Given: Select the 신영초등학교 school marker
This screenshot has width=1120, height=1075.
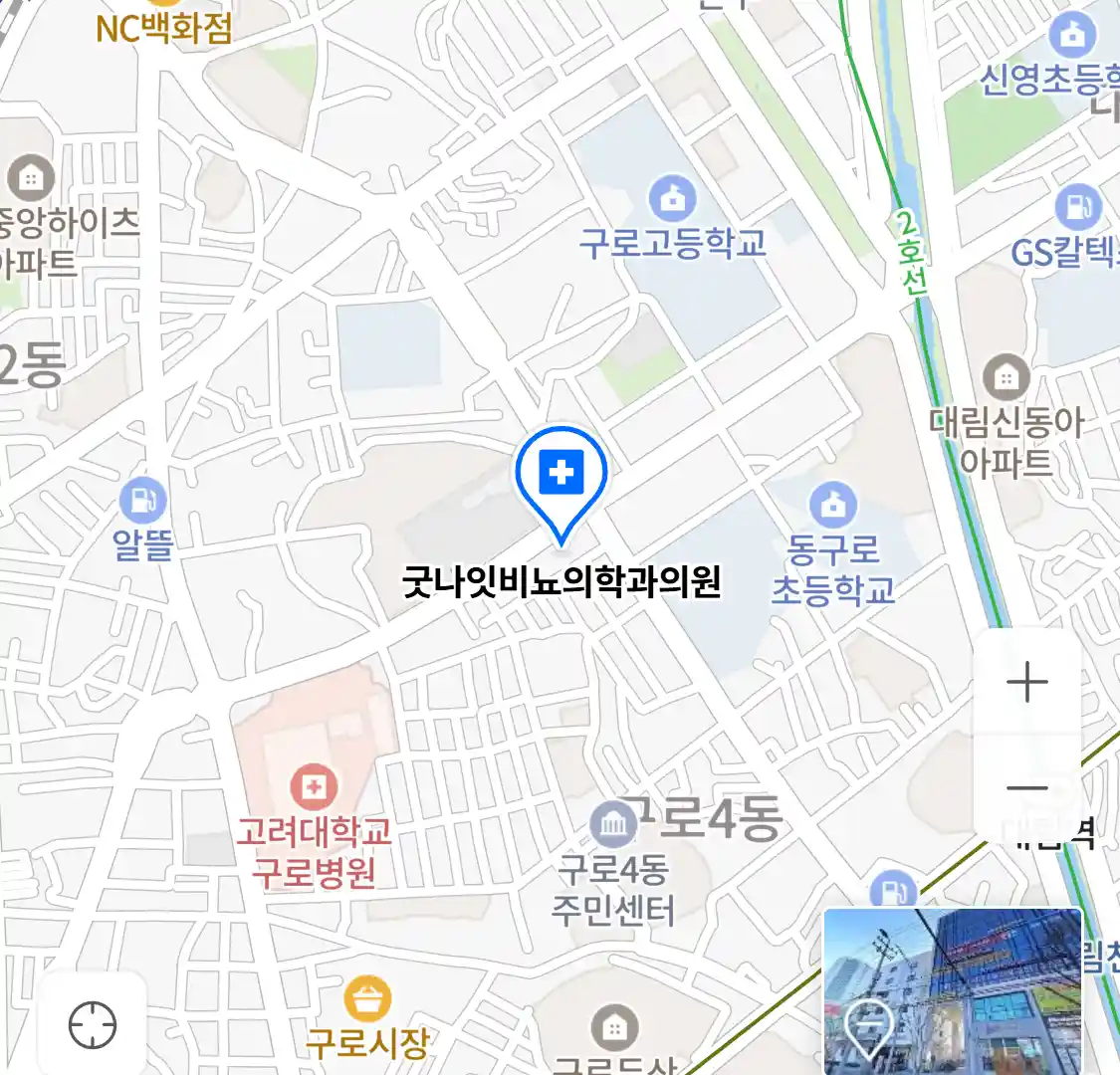Looking at the screenshot, I should [1071, 36].
